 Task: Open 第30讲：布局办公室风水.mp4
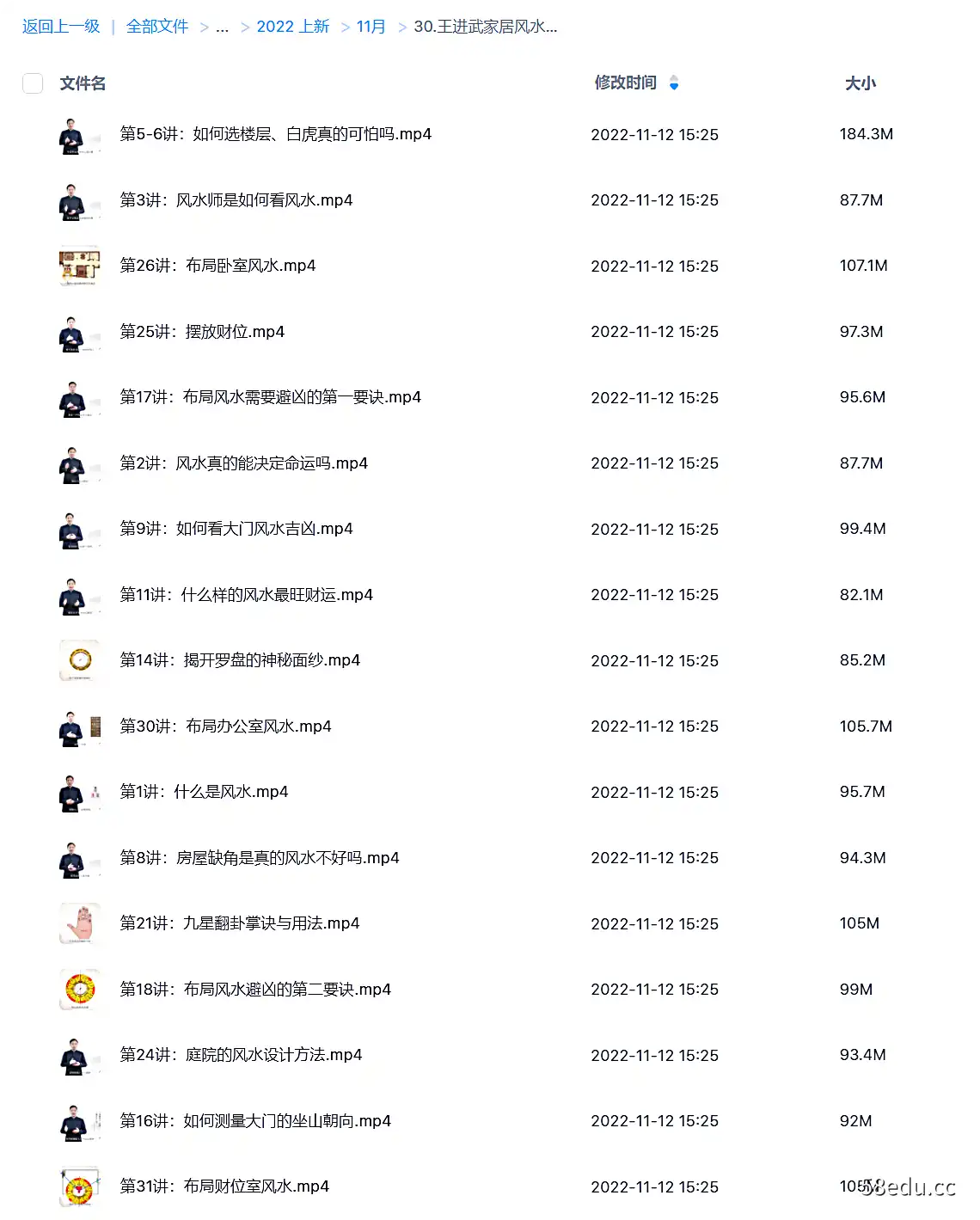[225, 726]
